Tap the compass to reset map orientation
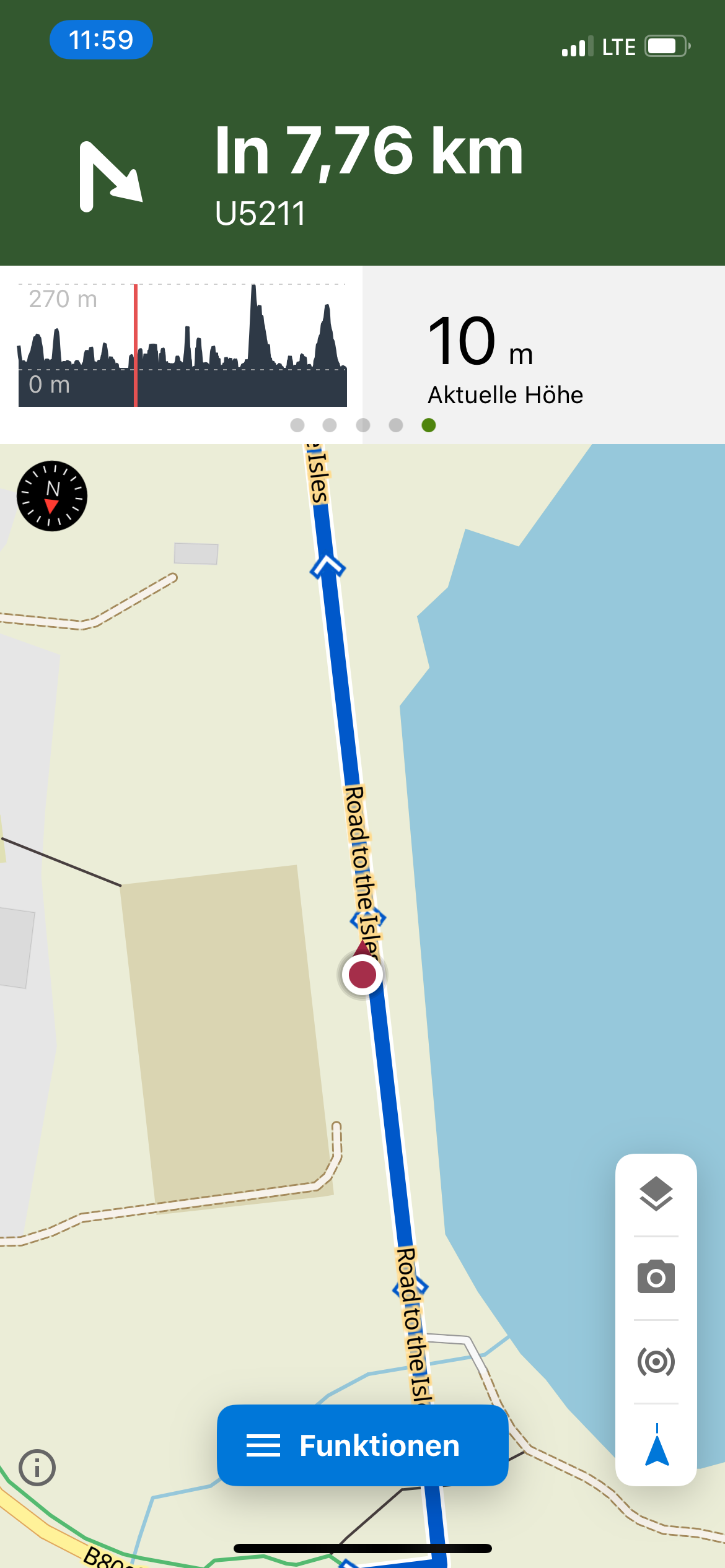725x1568 pixels. (x=52, y=496)
